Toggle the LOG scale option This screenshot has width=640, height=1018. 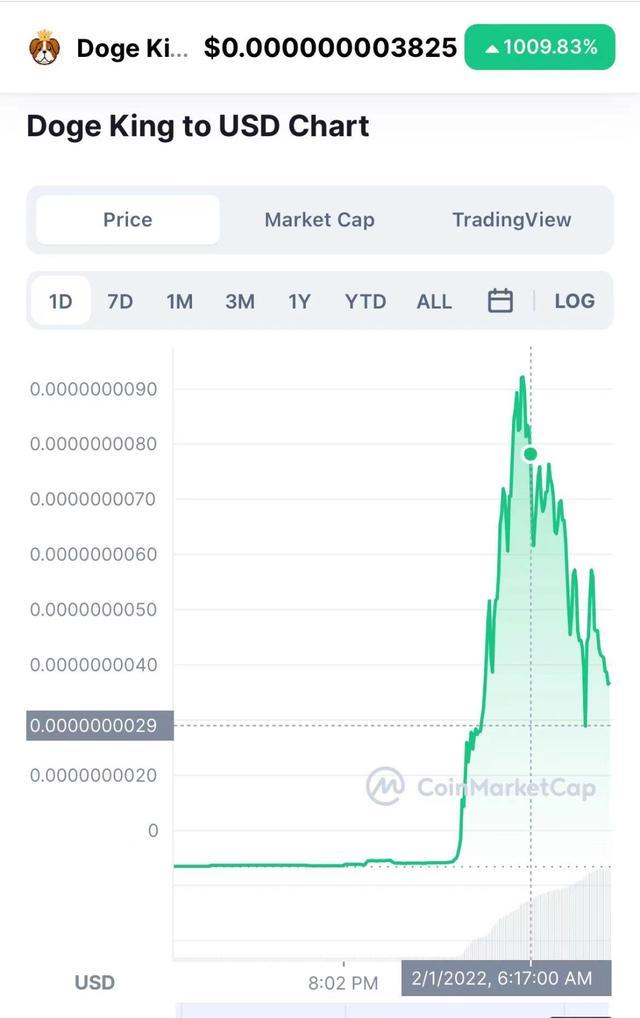(x=574, y=301)
